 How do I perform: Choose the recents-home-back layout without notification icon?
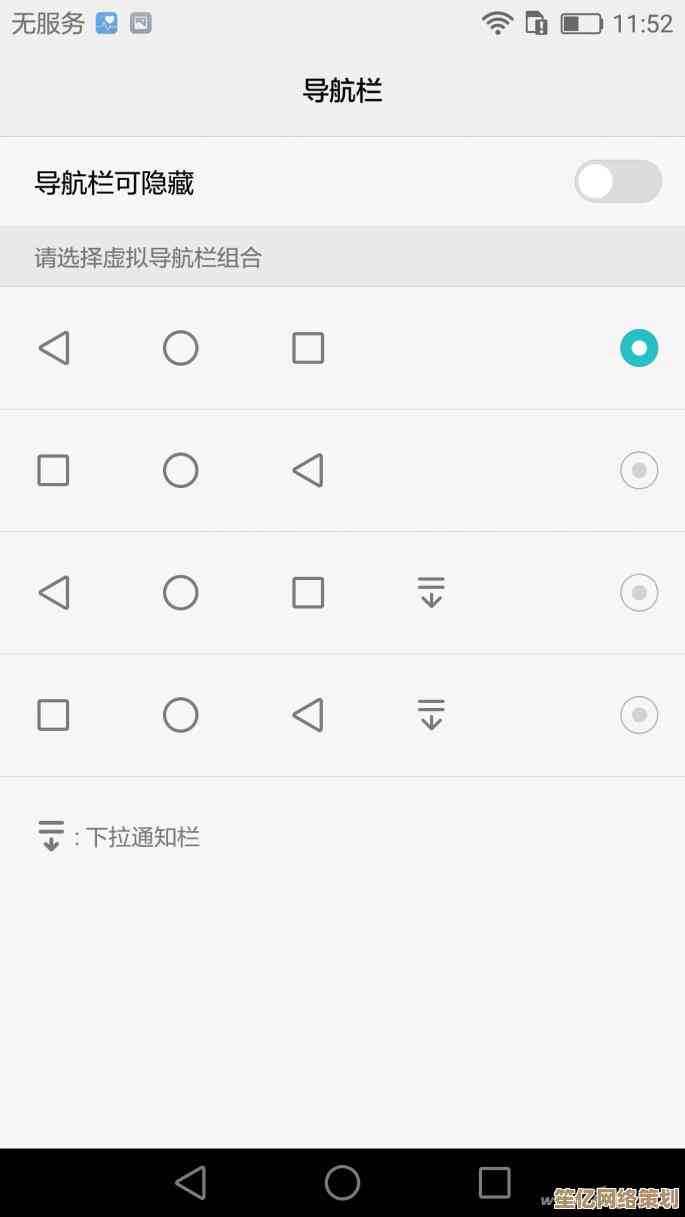[x=638, y=470]
